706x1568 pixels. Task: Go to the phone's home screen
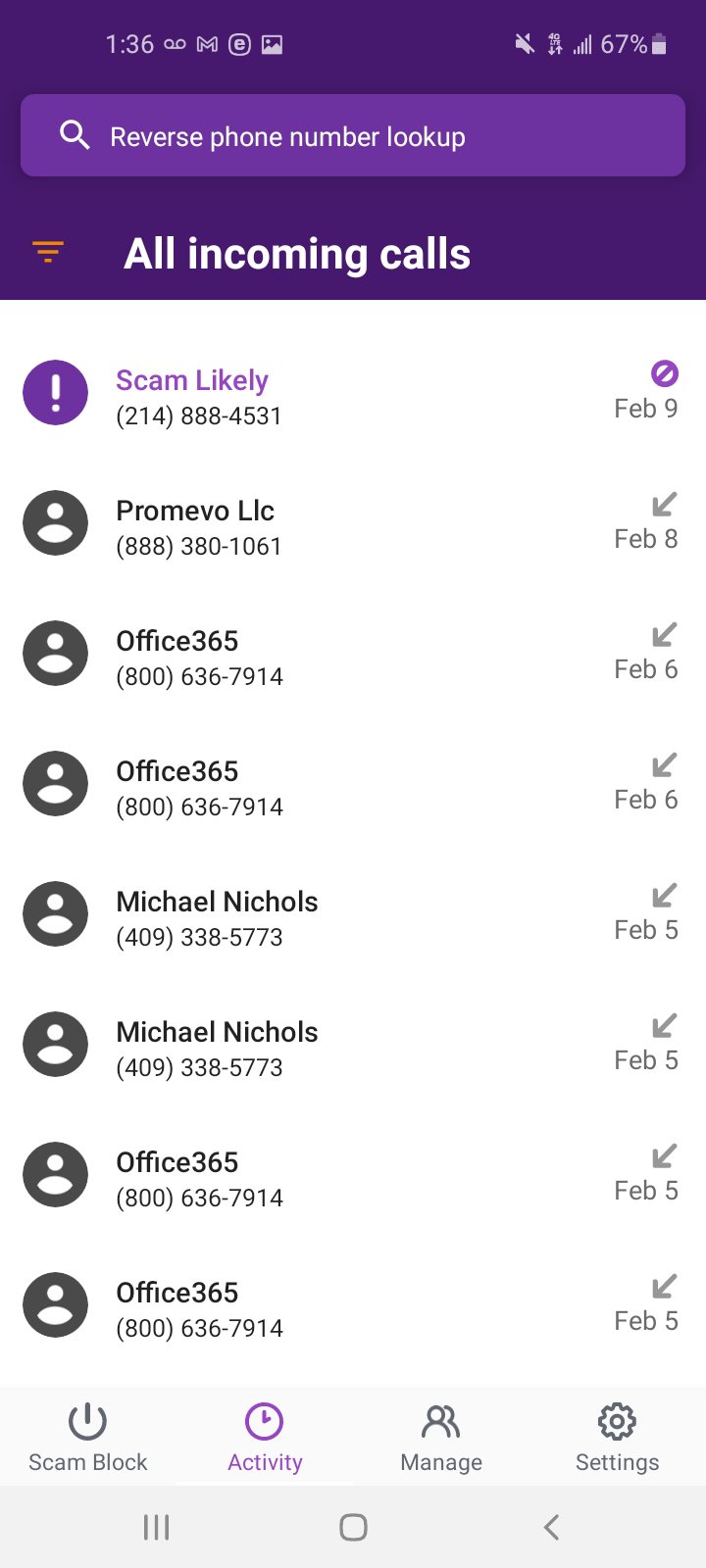pyautogui.click(x=353, y=1527)
